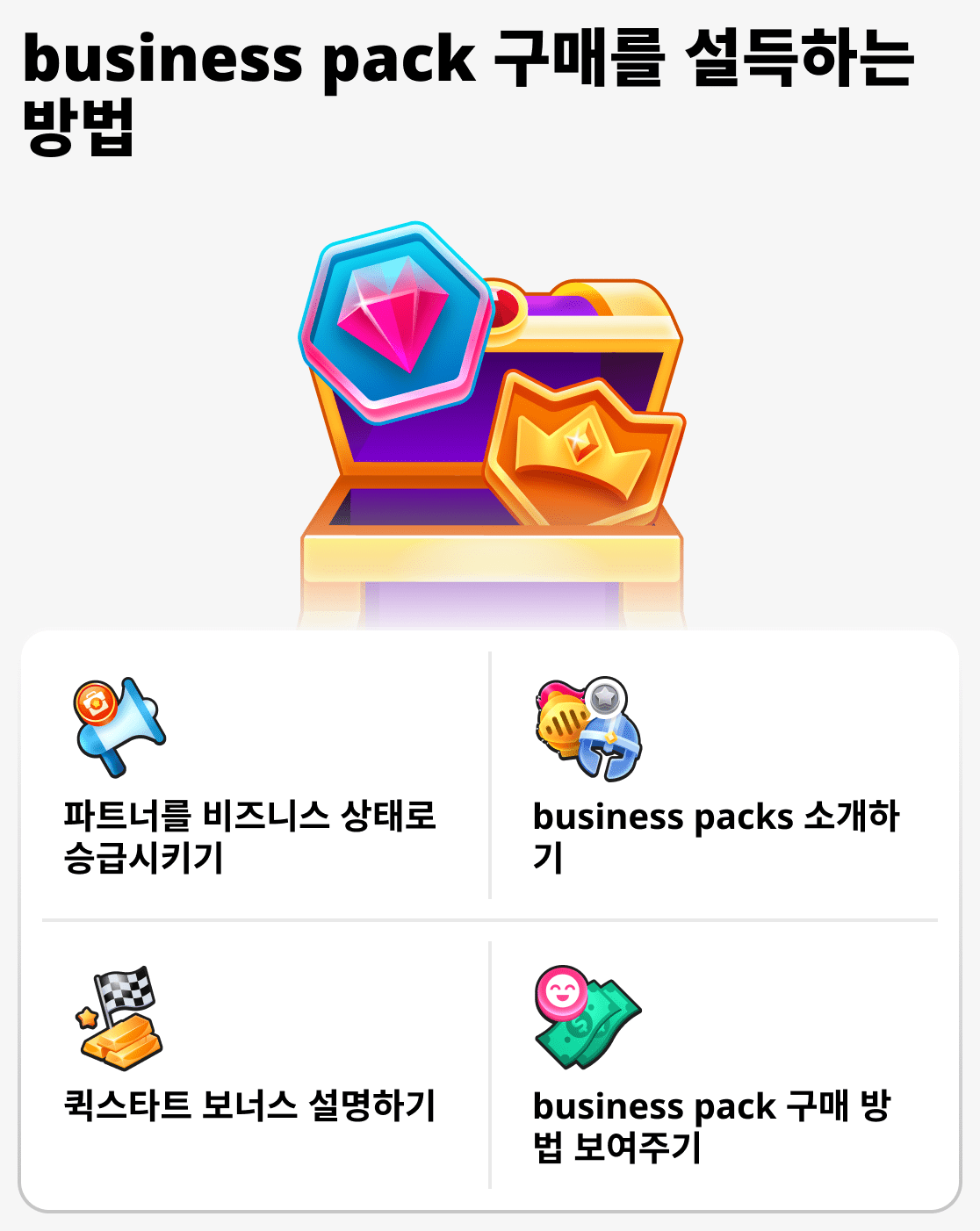The height and width of the screenshot is (1231, 980).
Task: Click the money with smiley coin icon
Action: tap(587, 1019)
